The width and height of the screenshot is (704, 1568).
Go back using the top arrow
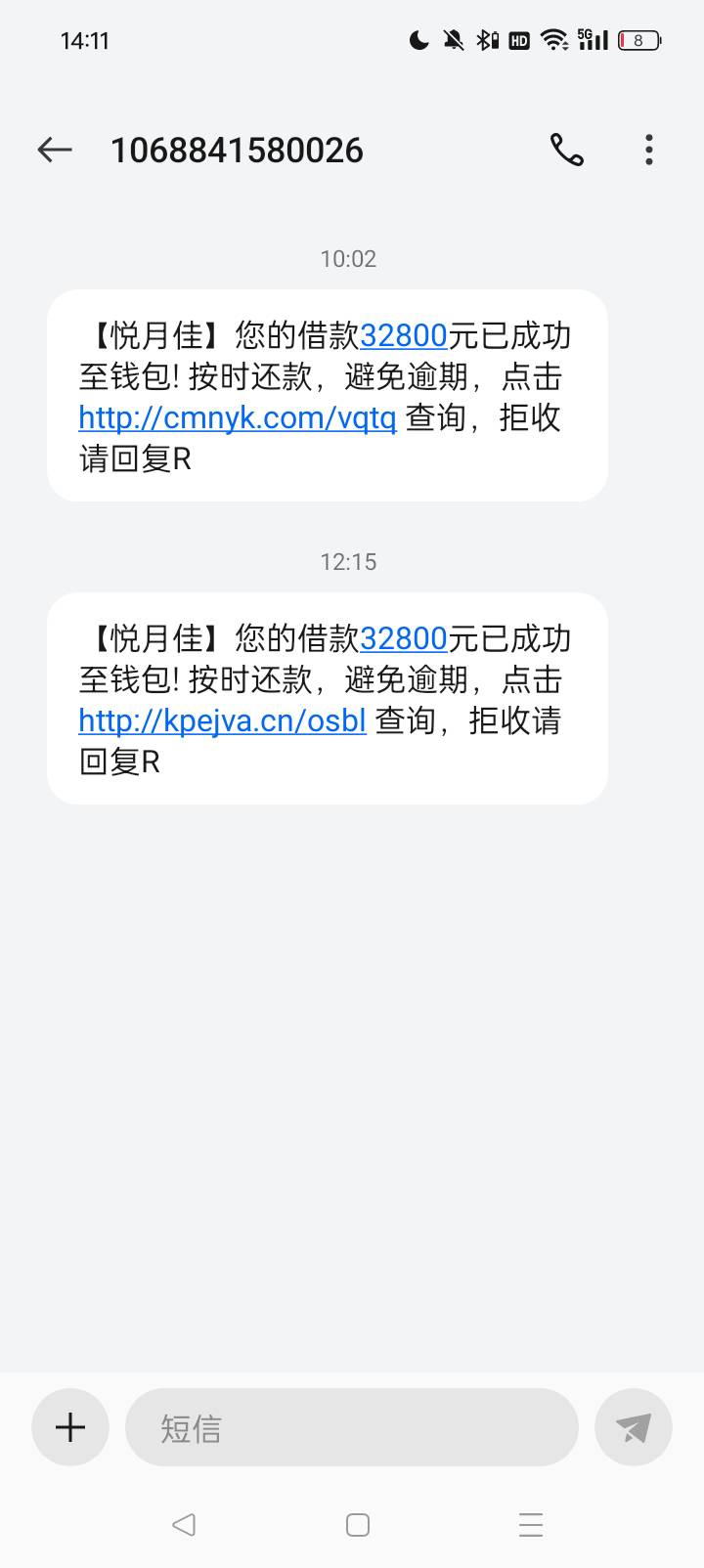55,150
